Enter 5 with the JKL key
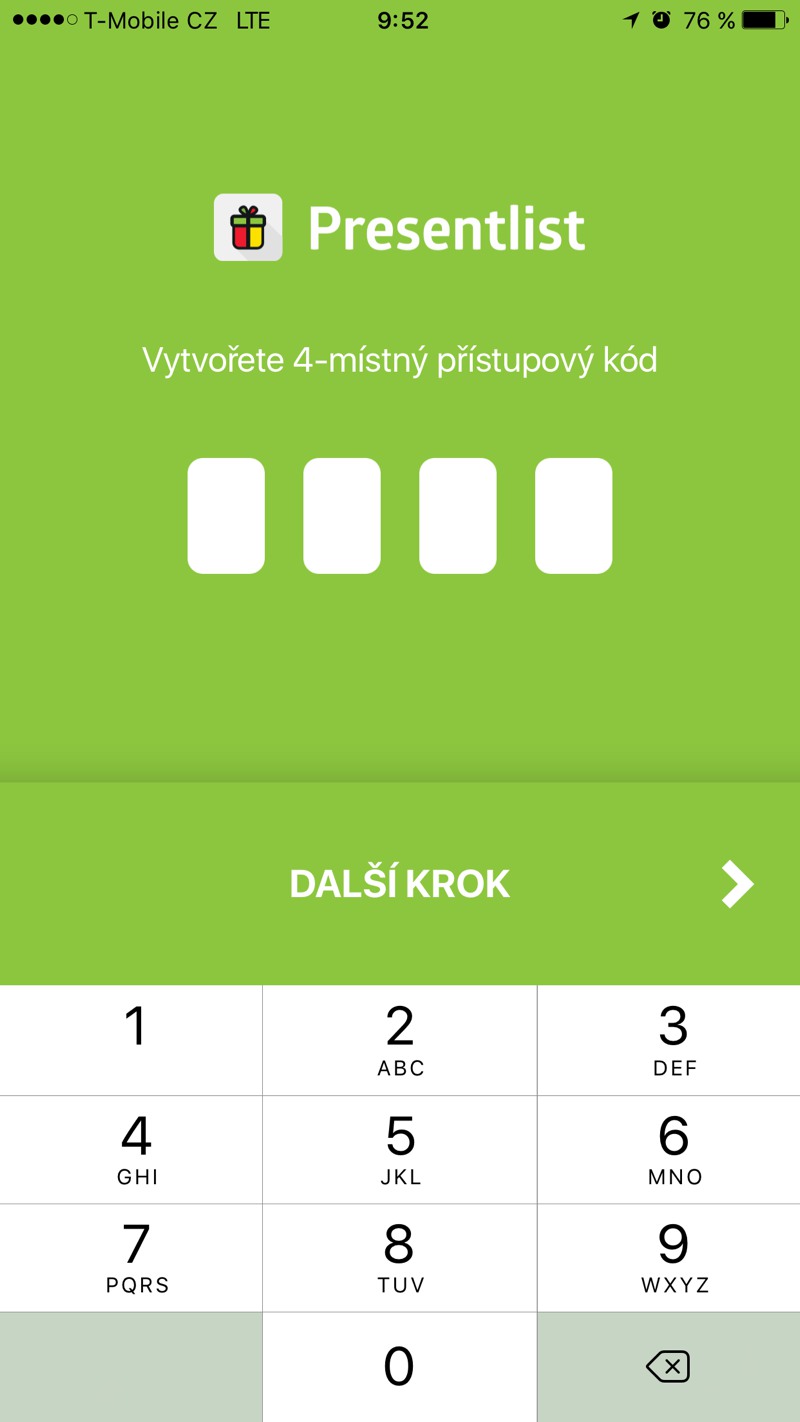 click(400, 1150)
